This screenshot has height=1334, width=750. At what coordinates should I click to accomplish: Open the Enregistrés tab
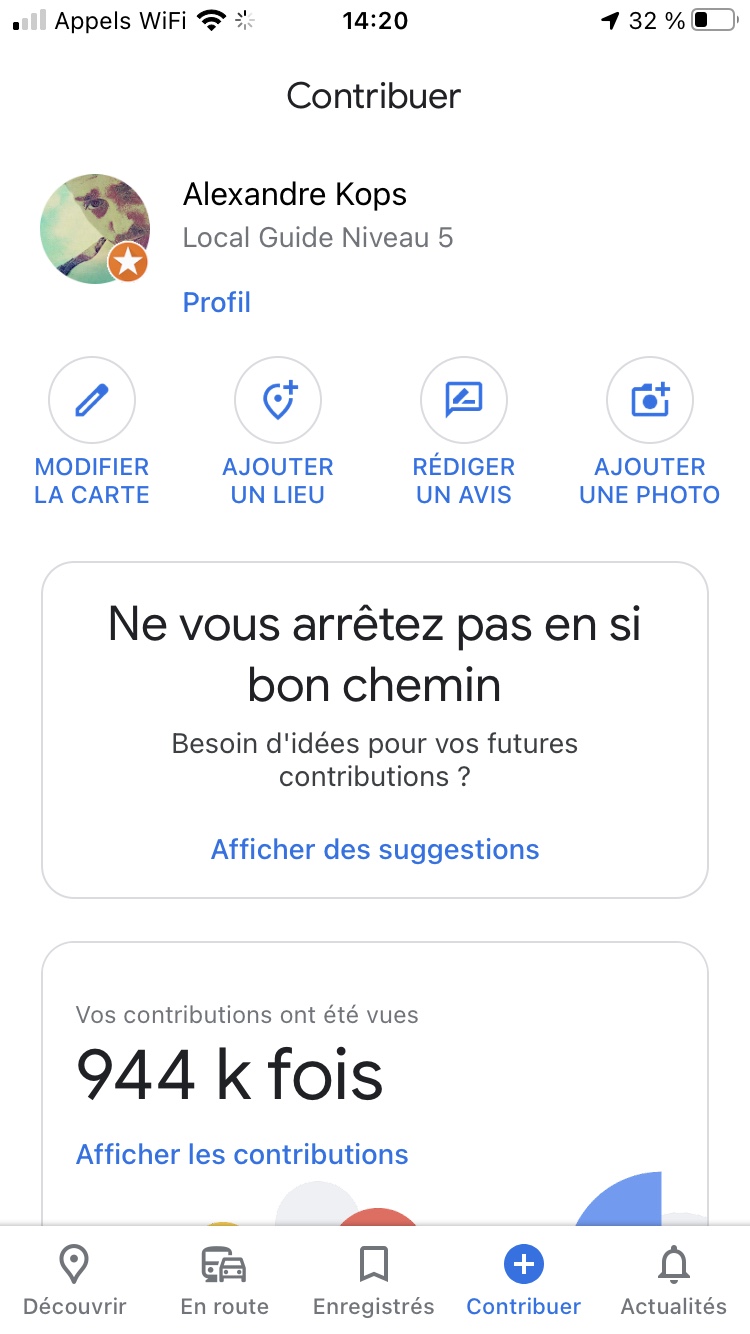pos(374,1280)
